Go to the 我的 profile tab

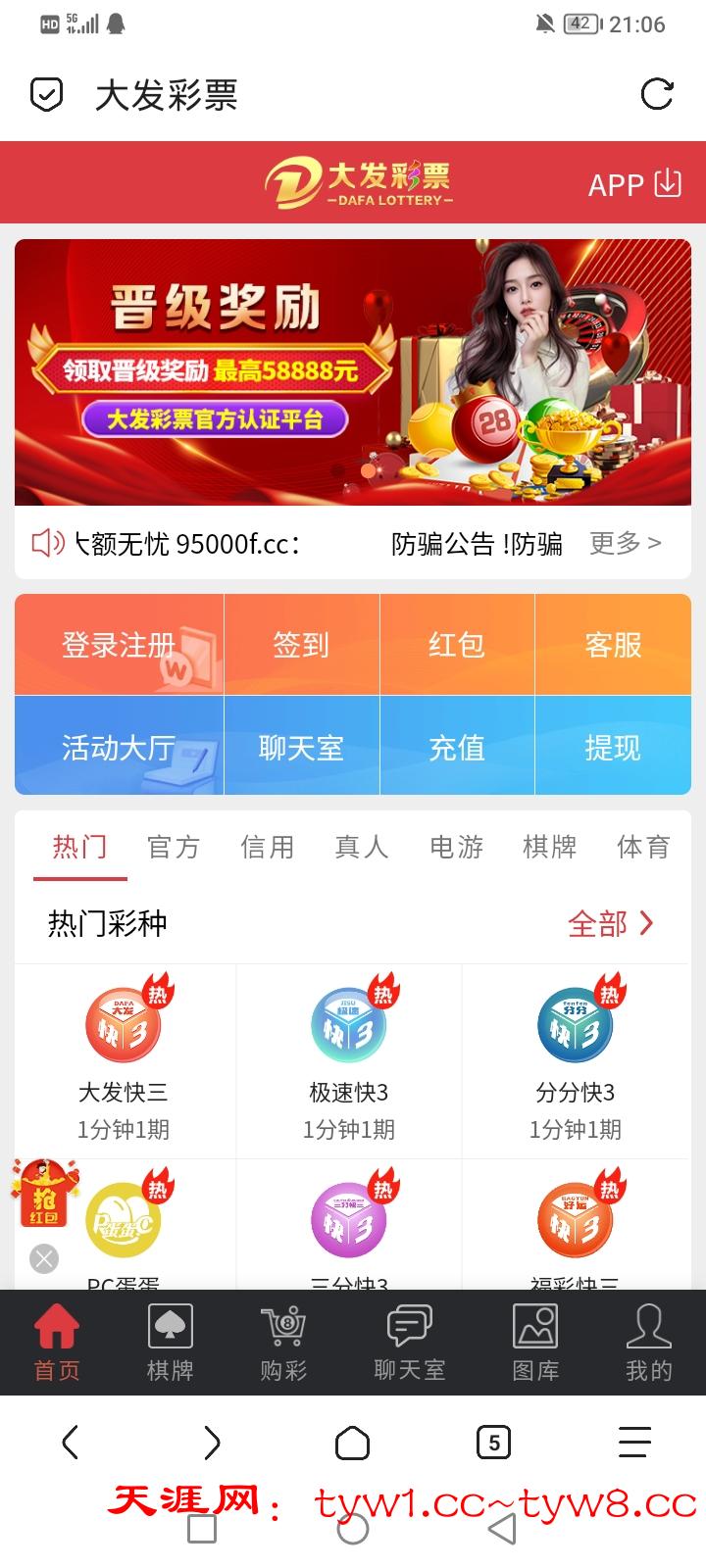648,1344
